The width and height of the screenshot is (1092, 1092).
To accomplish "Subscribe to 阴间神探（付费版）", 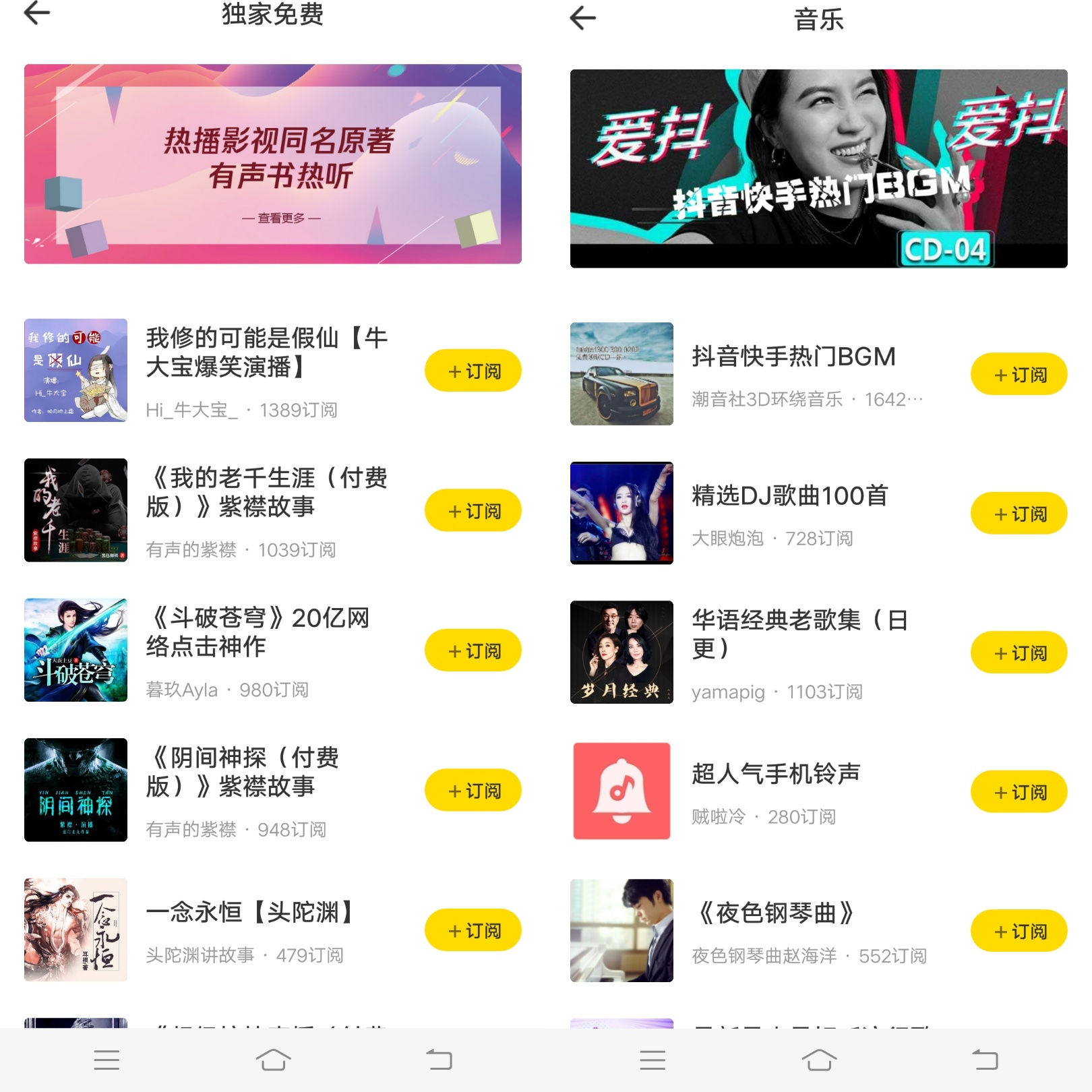I will point(473,790).
